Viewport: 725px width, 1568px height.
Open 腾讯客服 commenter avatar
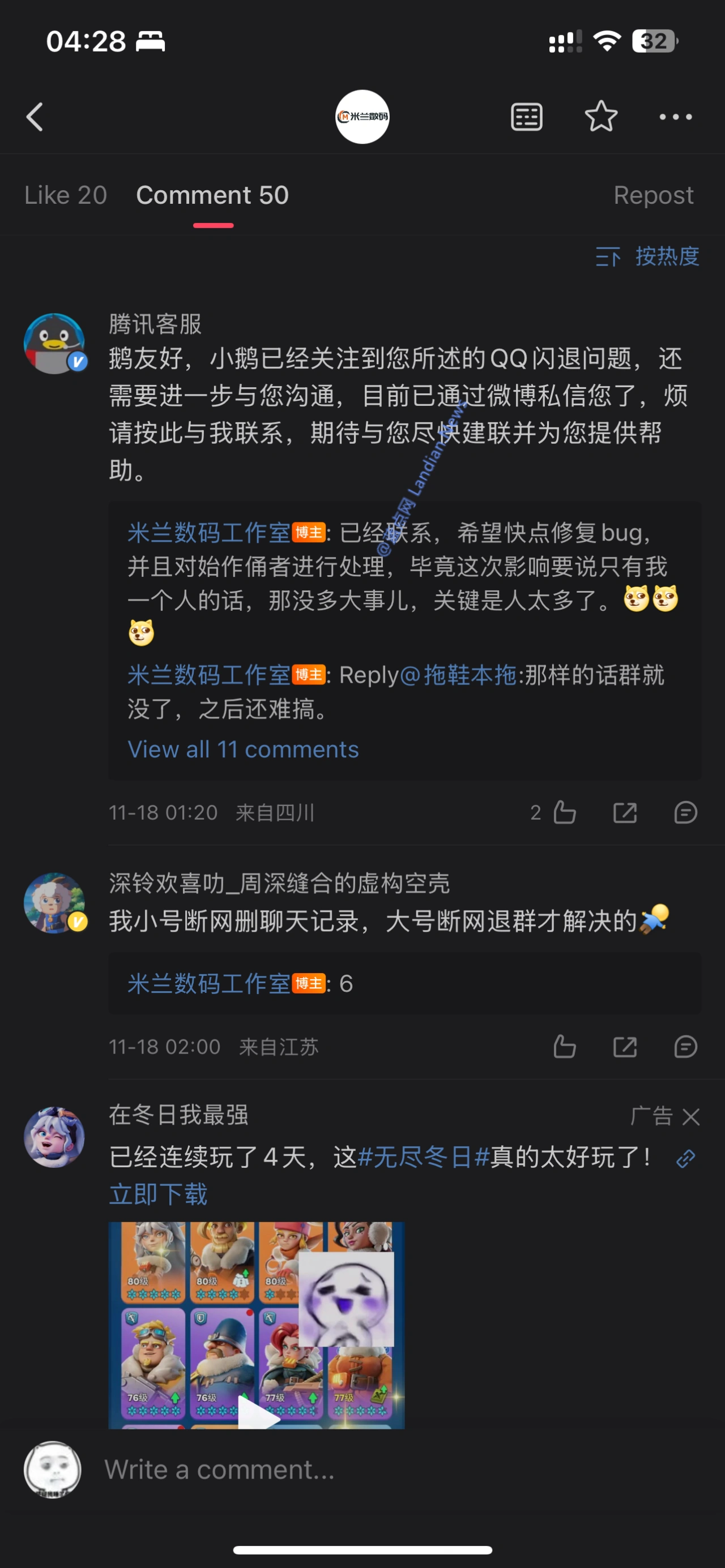[54, 344]
